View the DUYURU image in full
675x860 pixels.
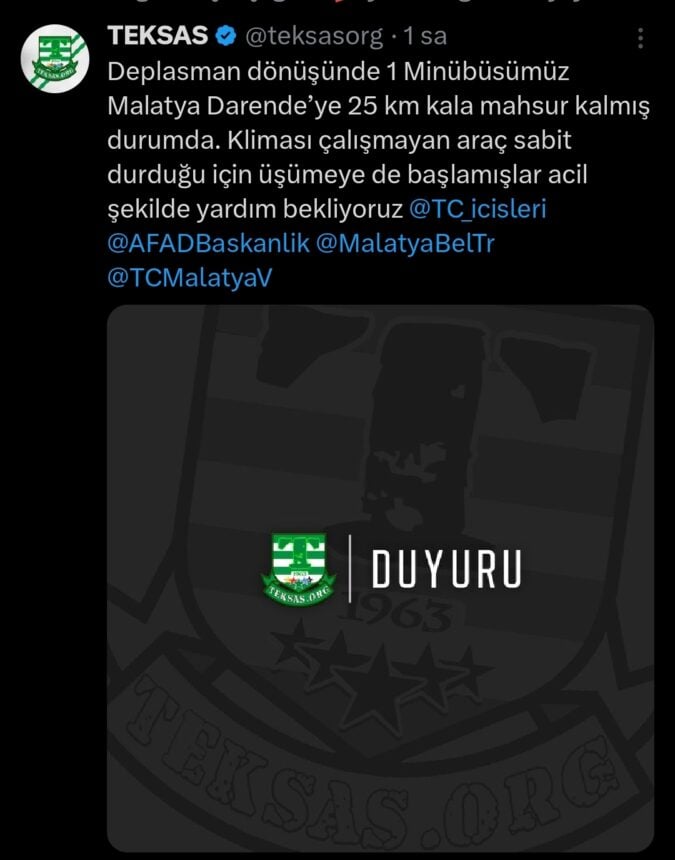(x=380, y=577)
